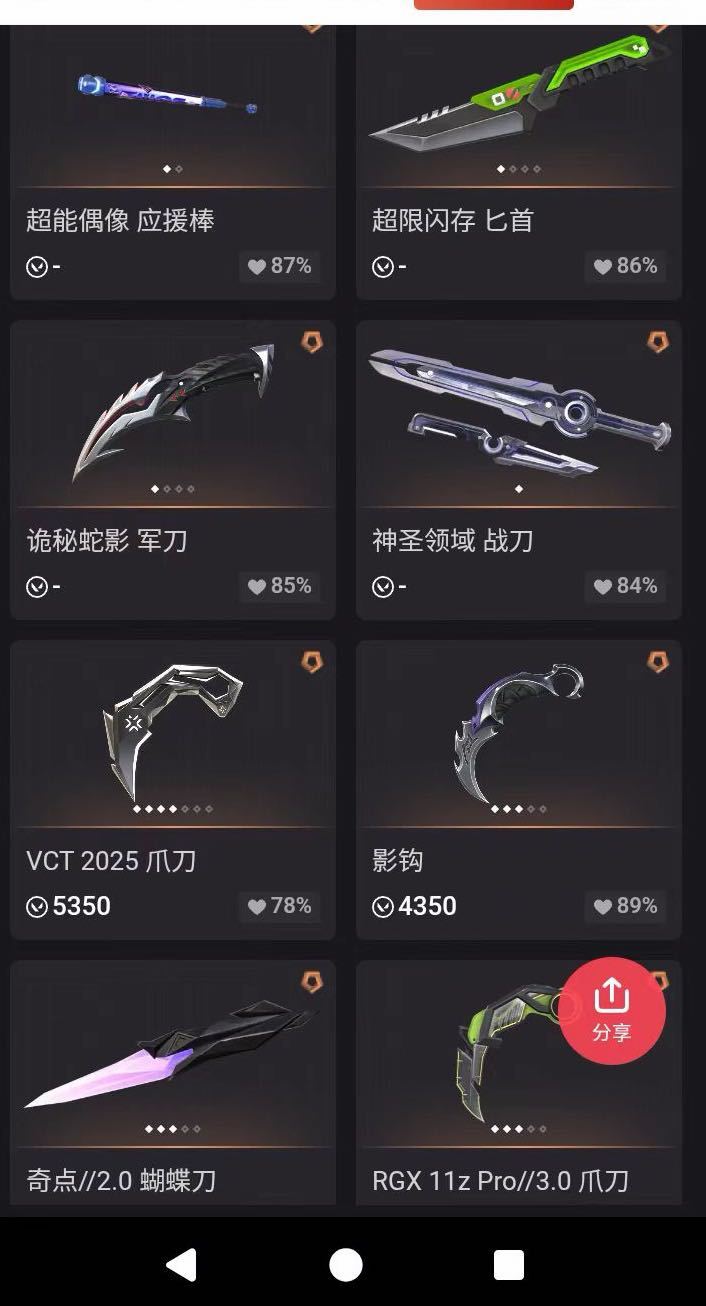
Task: View the 影钩 karambit card
Action: 519,790
